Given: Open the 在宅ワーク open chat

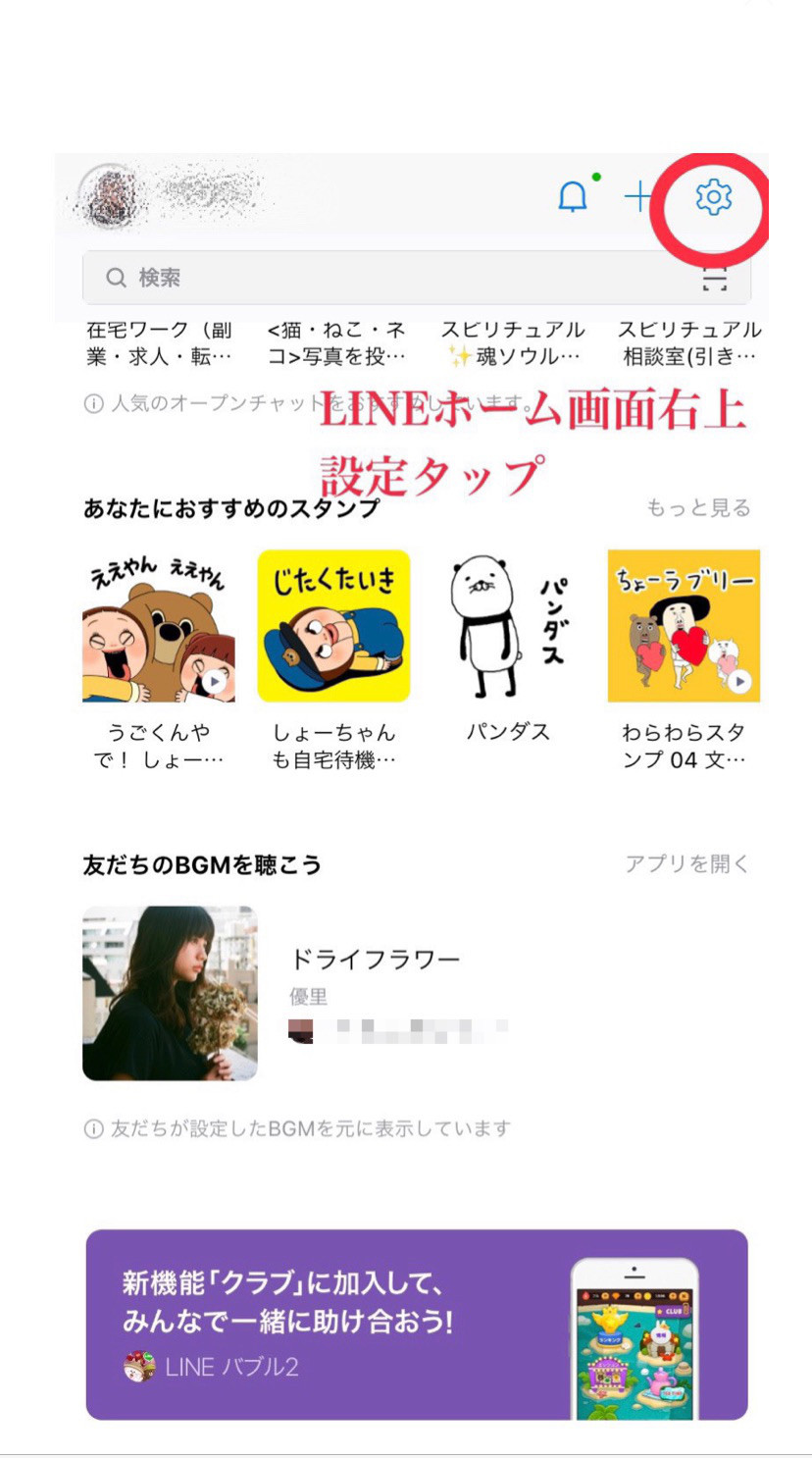Looking at the screenshot, I should (x=159, y=342).
